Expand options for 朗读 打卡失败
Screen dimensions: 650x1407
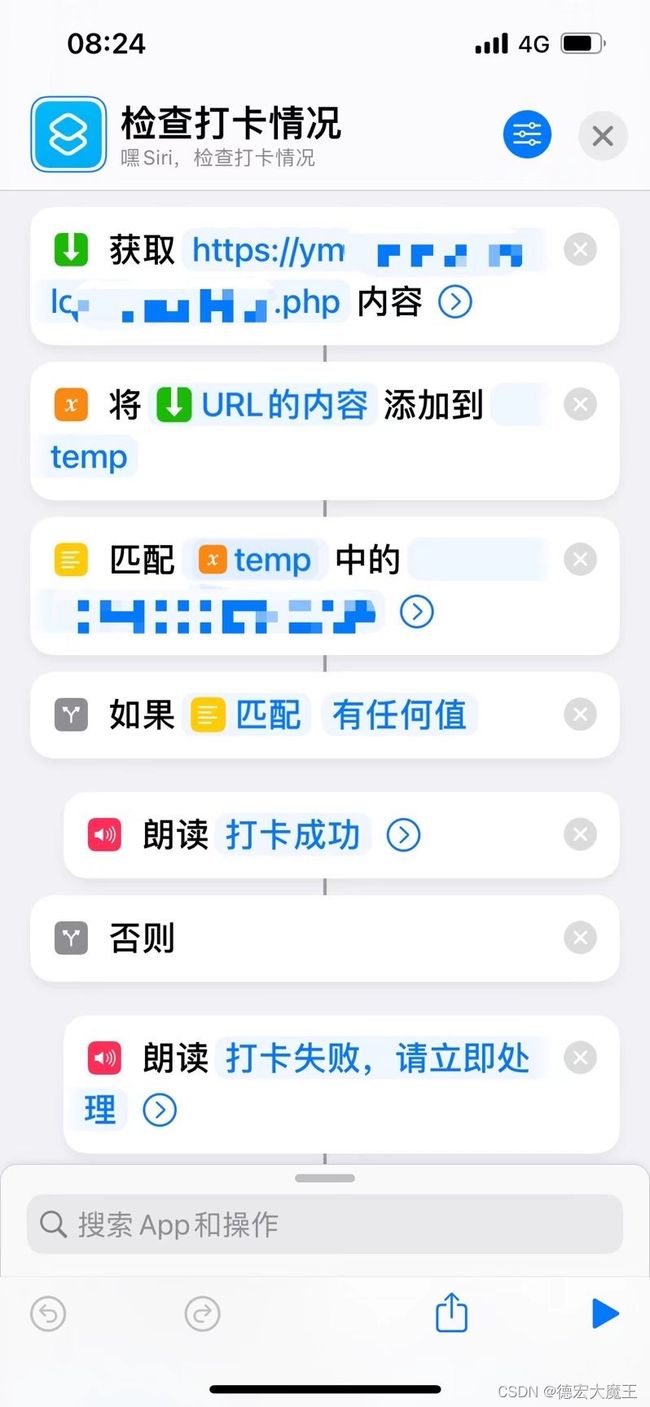(x=160, y=1110)
